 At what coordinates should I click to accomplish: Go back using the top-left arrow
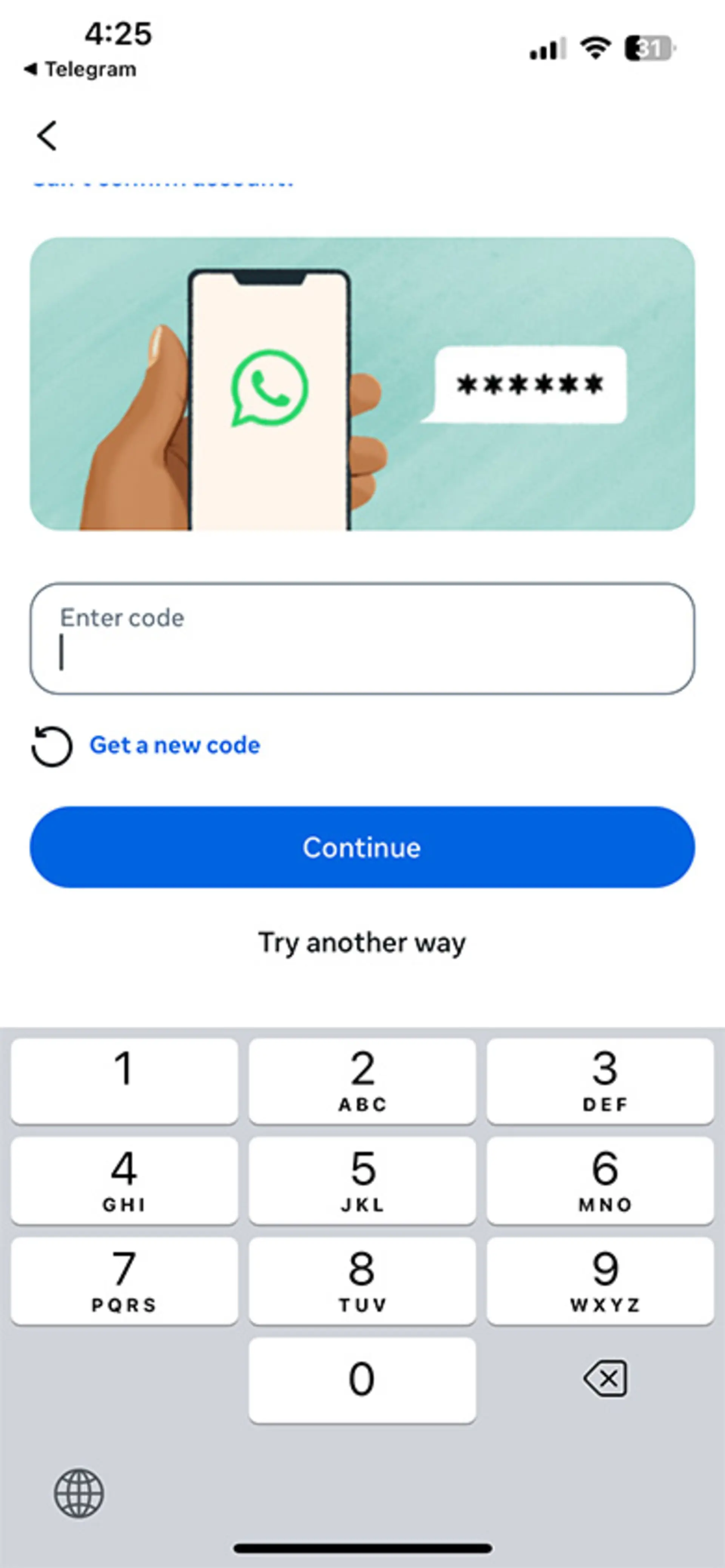(x=47, y=135)
